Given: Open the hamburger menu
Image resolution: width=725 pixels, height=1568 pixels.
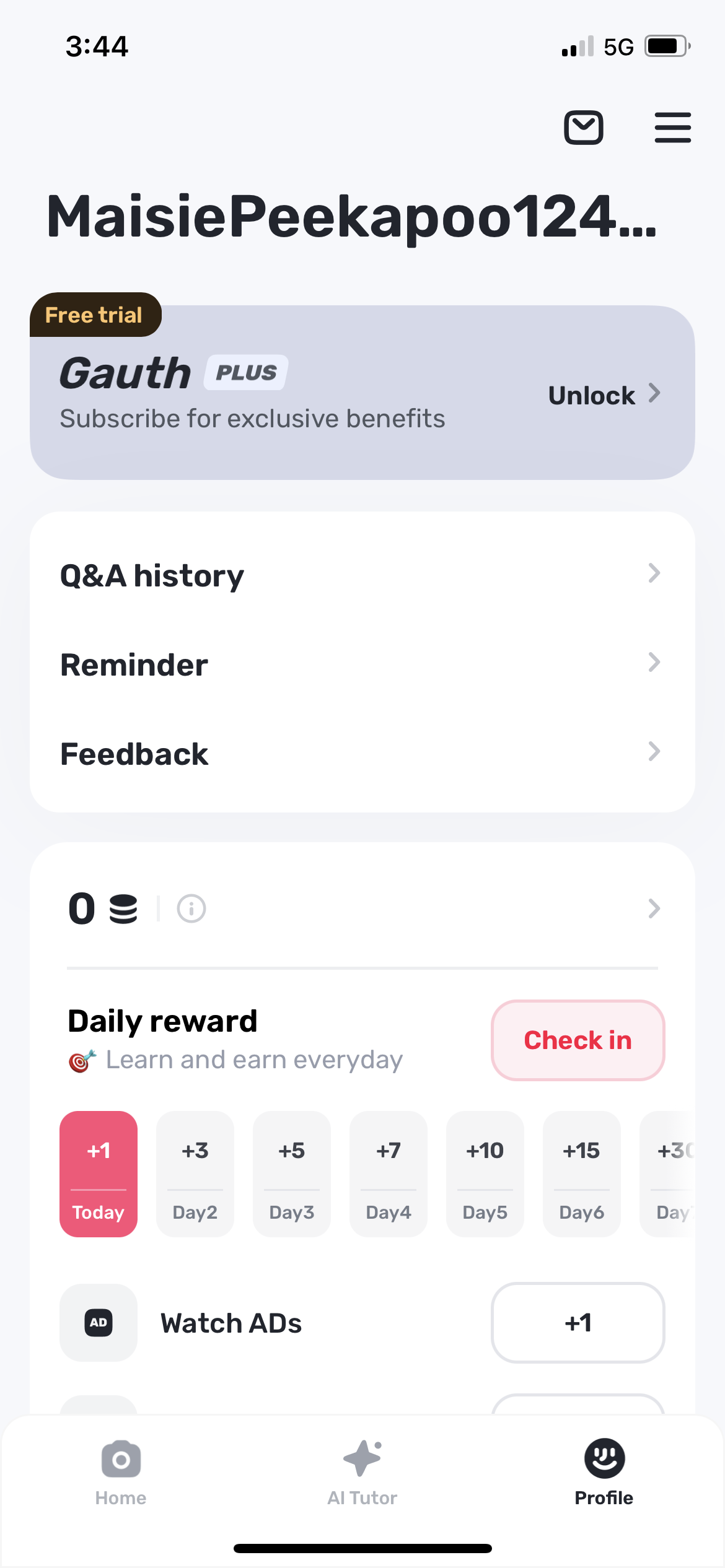Looking at the screenshot, I should click(672, 128).
